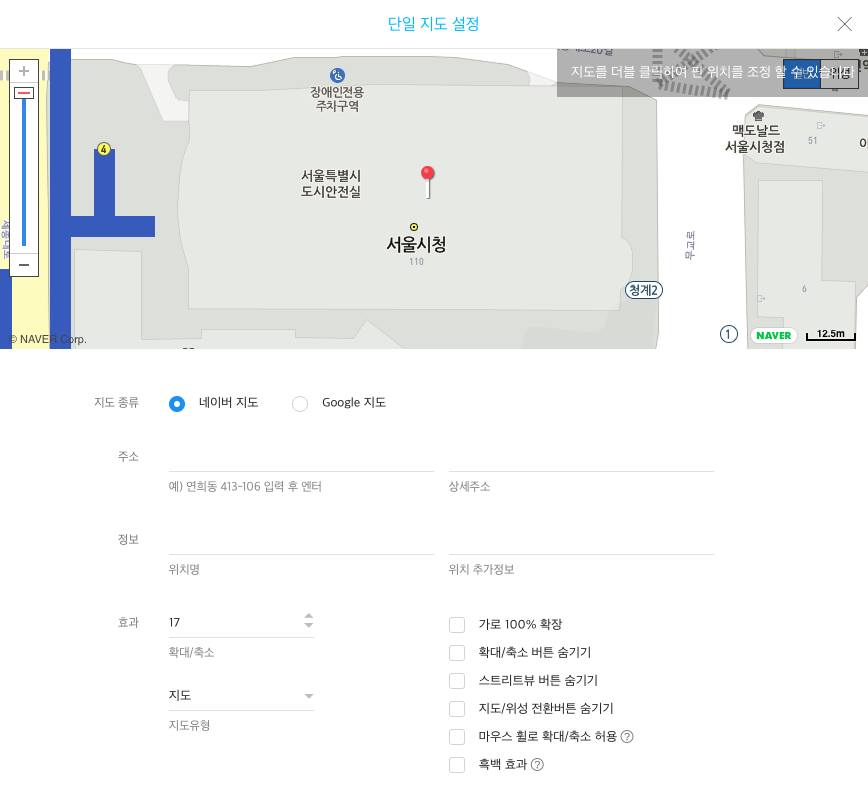The height and width of the screenshot is (800, 868).
Task: Enable the 흑백 효과 checkbox
Action: pos(457,765)
